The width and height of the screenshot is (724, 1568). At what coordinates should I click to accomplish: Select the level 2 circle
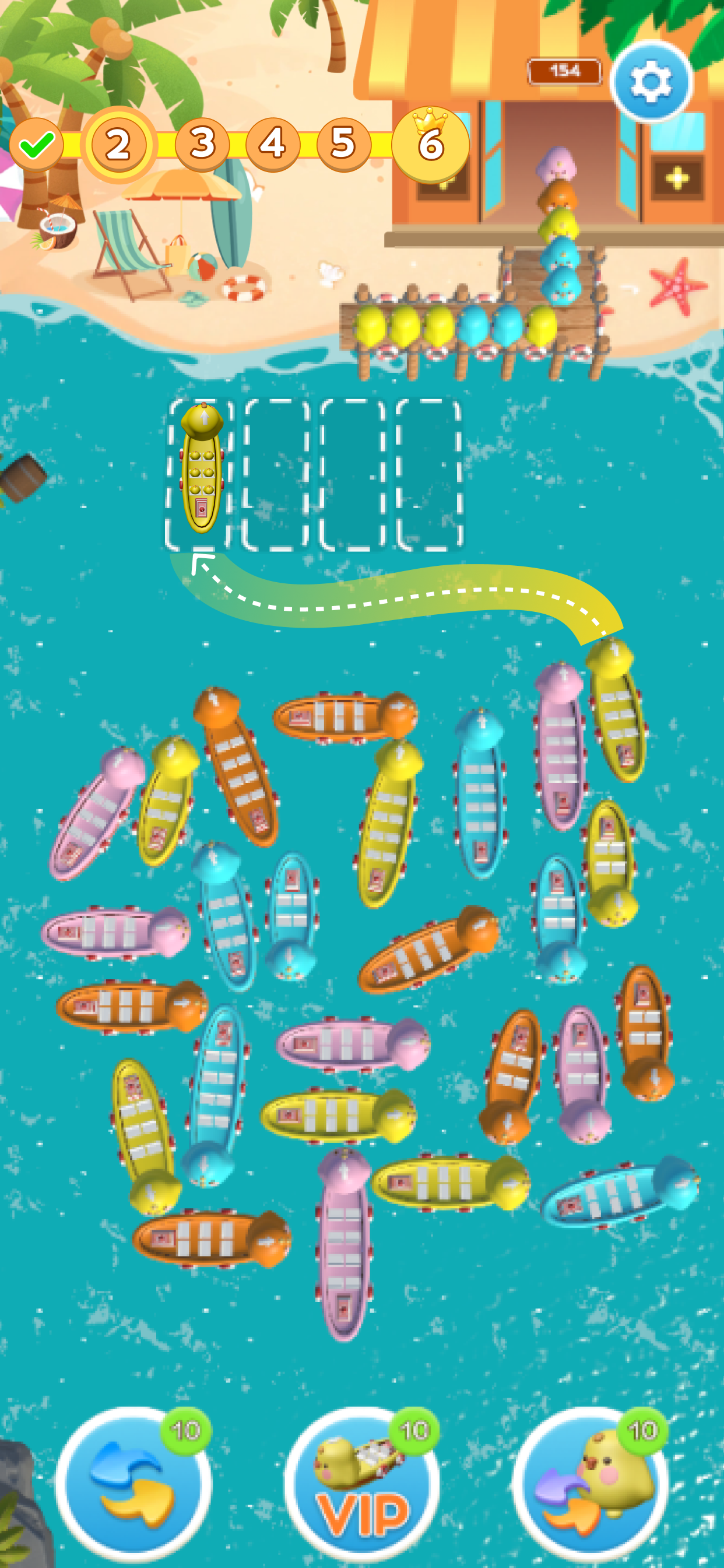point(118,144)
